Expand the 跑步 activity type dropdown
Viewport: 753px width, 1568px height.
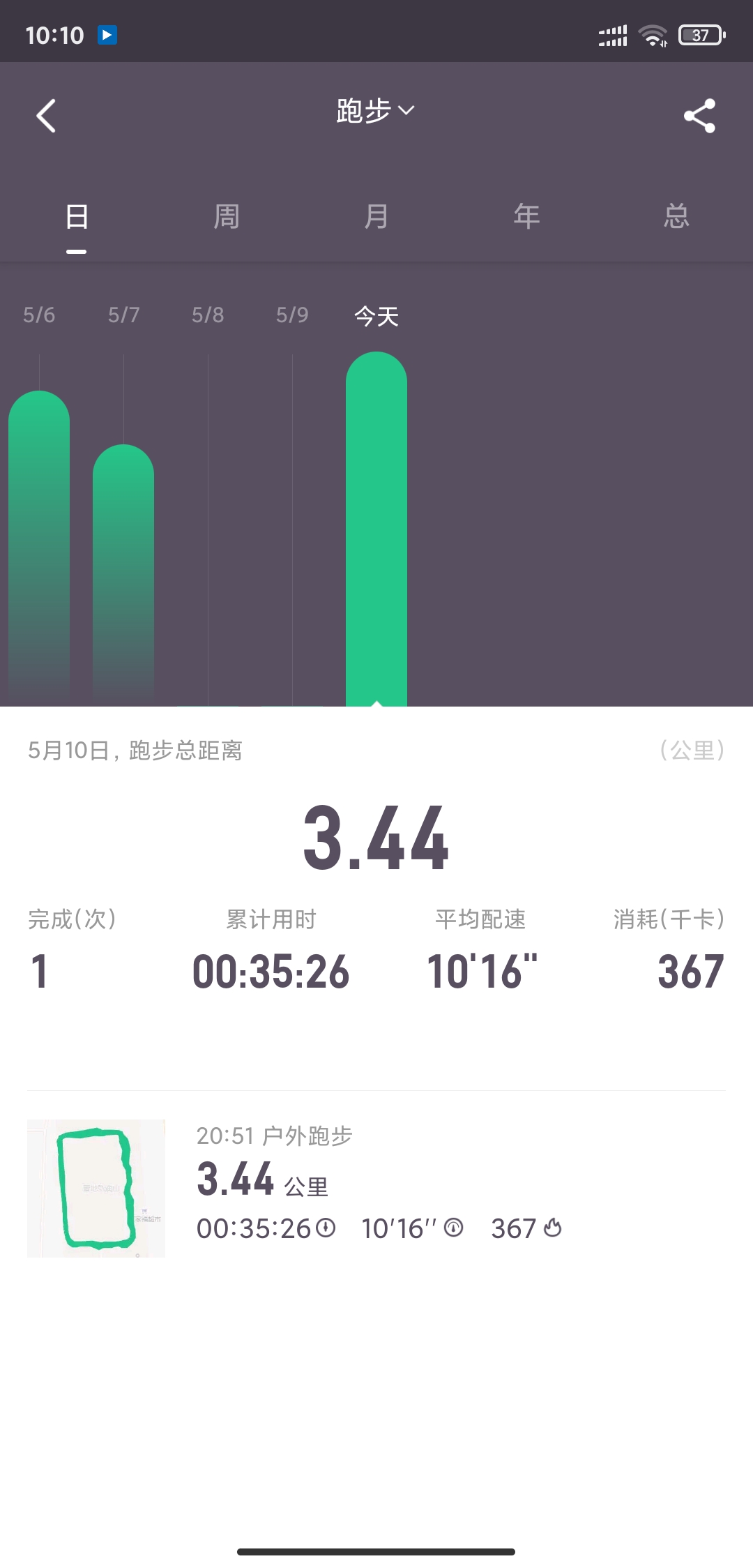tap(375, 111)
